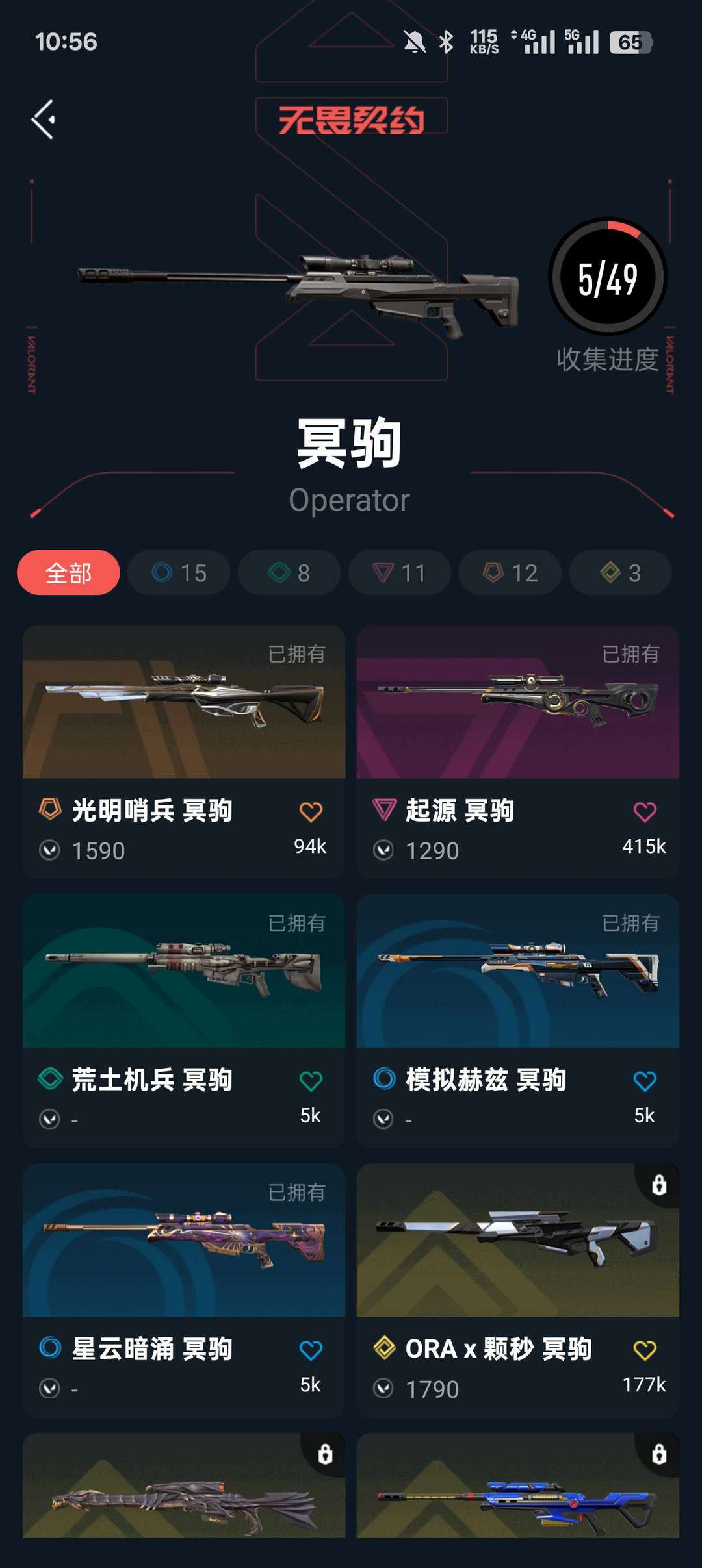Like the 起源 冥驹 skin
The width and height of the screenshot is (702, 1568).
645,812
